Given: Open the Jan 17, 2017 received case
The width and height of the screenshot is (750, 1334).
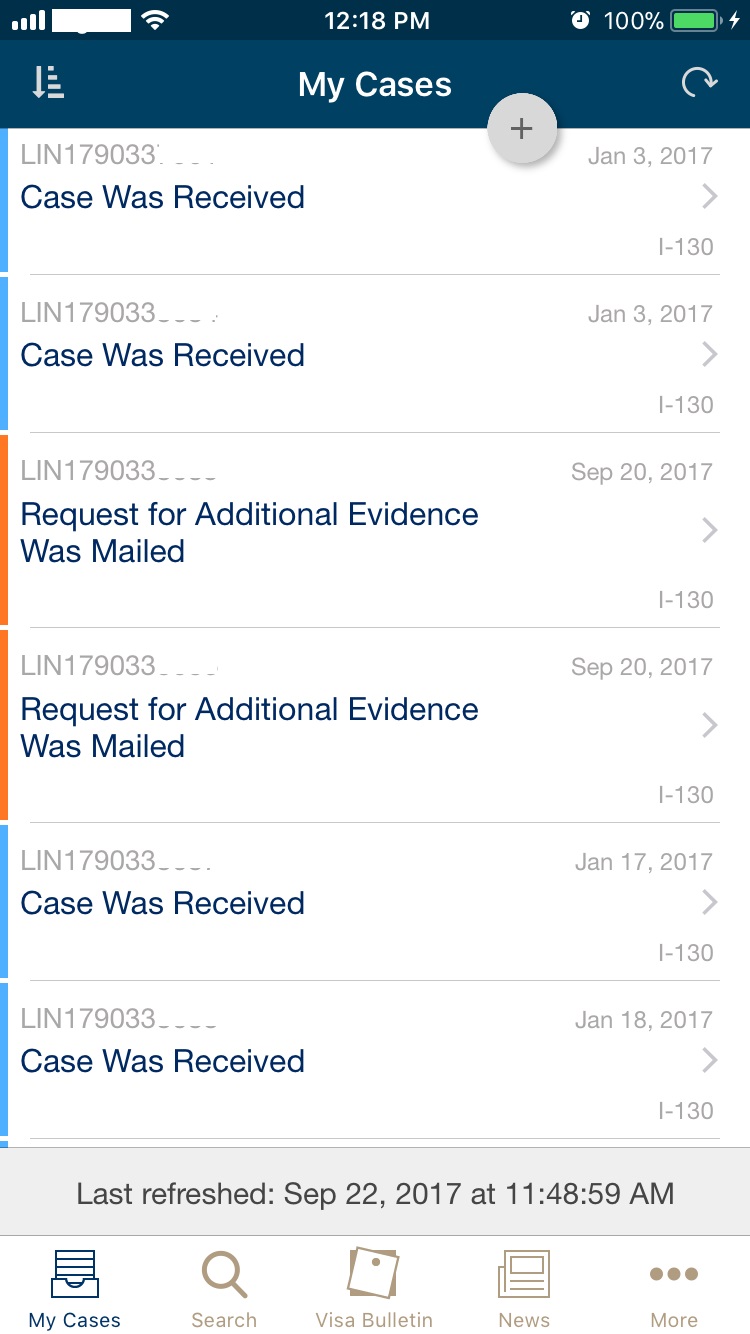Looking at the screenshot, I should pos(375,902).
